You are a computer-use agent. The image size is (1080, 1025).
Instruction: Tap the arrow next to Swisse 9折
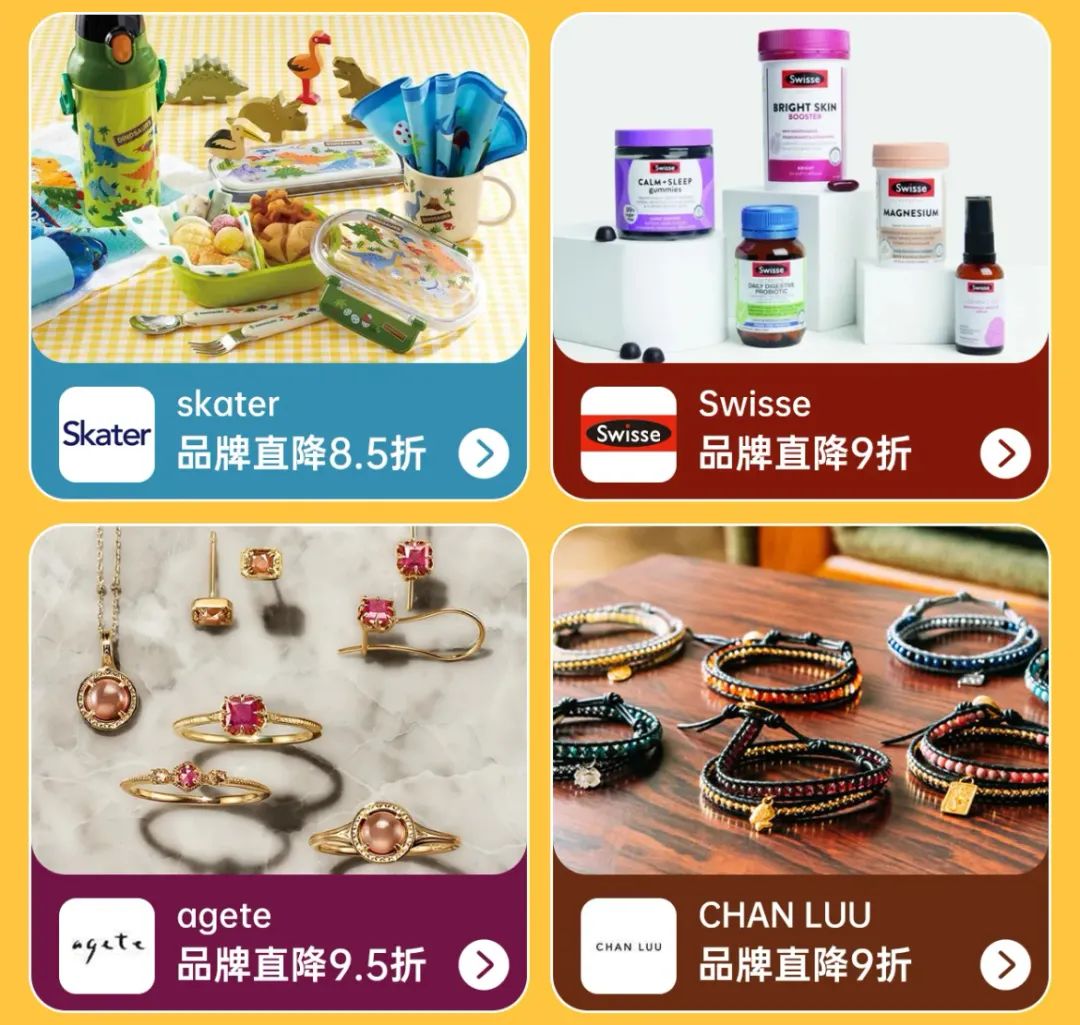pyautogui.click(x=1005, y=454)
